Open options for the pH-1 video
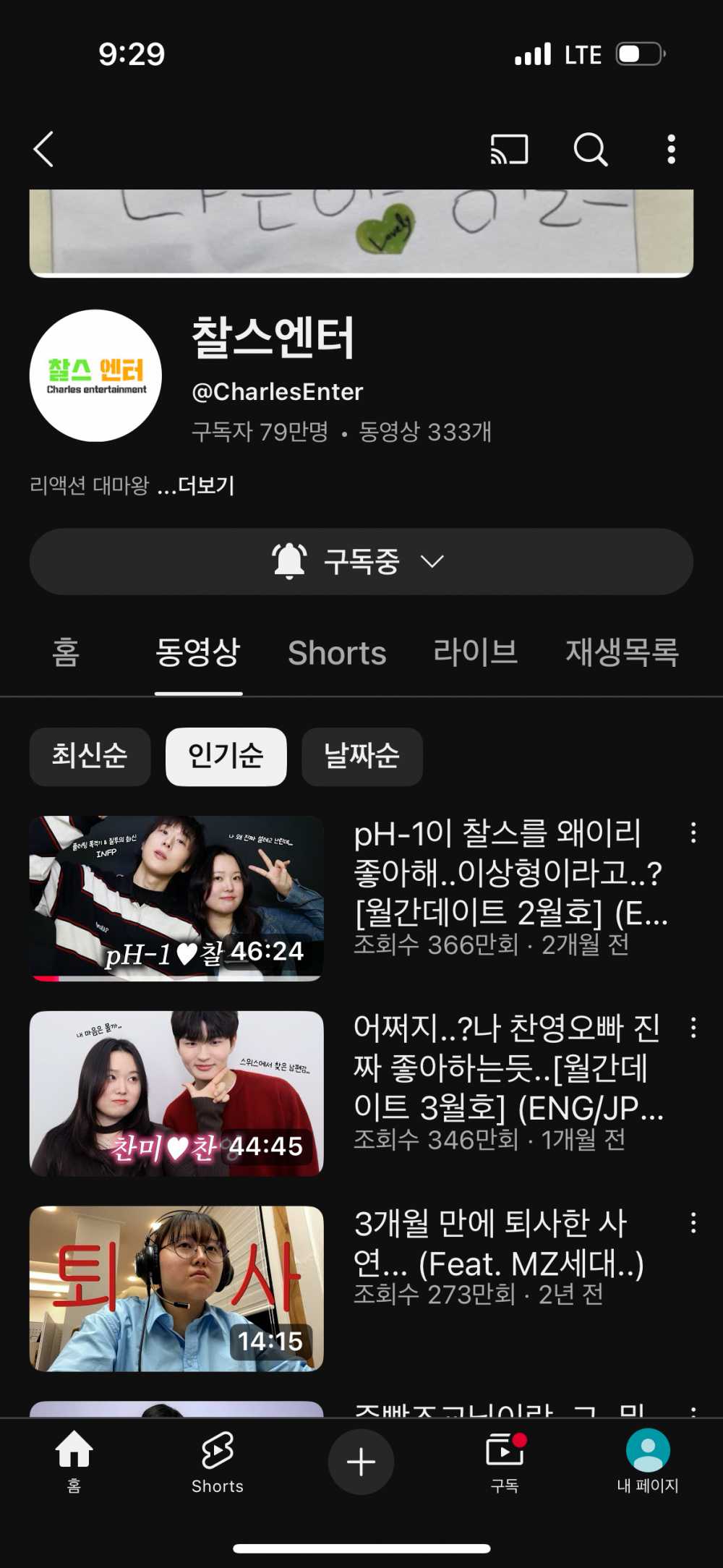The height and width of the screenshot is (1568, 723). pos(693,832)
